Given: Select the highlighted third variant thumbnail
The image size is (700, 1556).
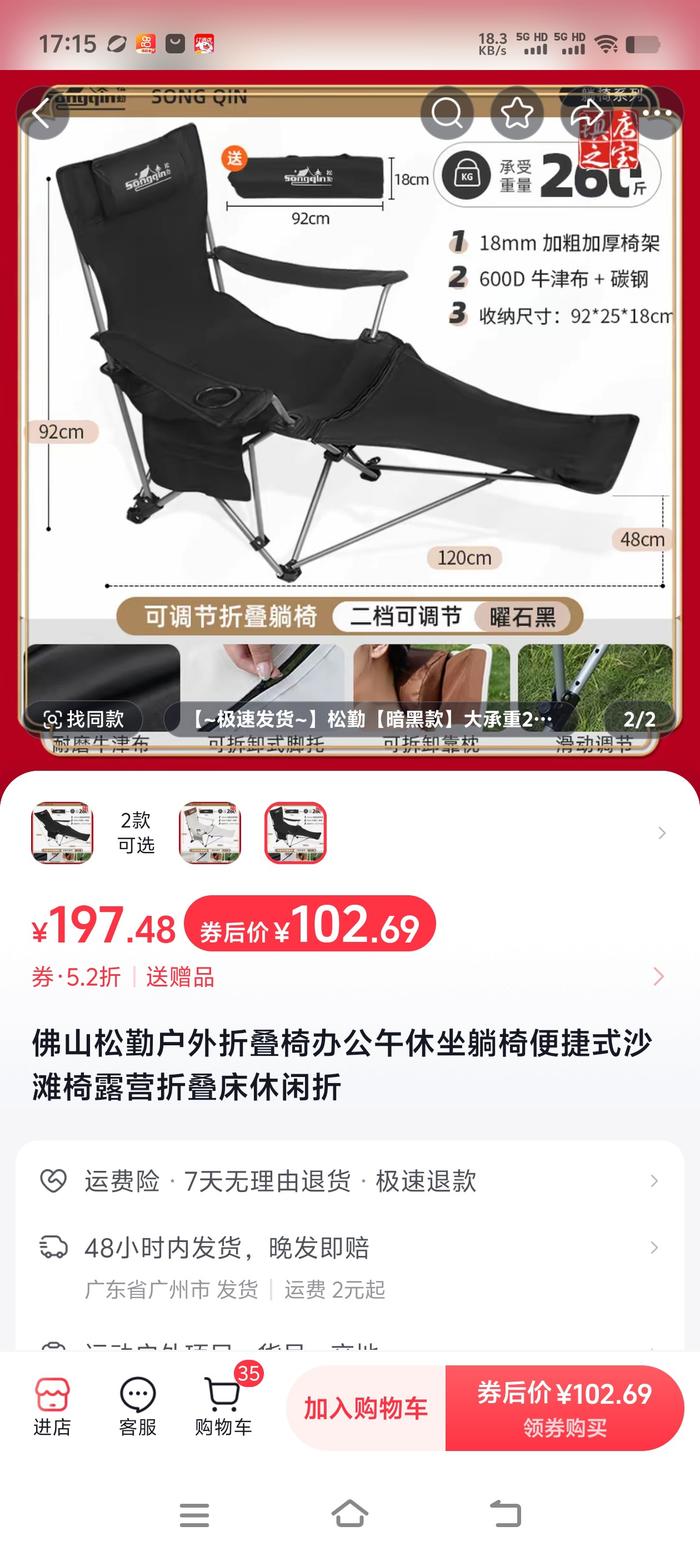Looking at the screenshot, I should pos(295,832).
